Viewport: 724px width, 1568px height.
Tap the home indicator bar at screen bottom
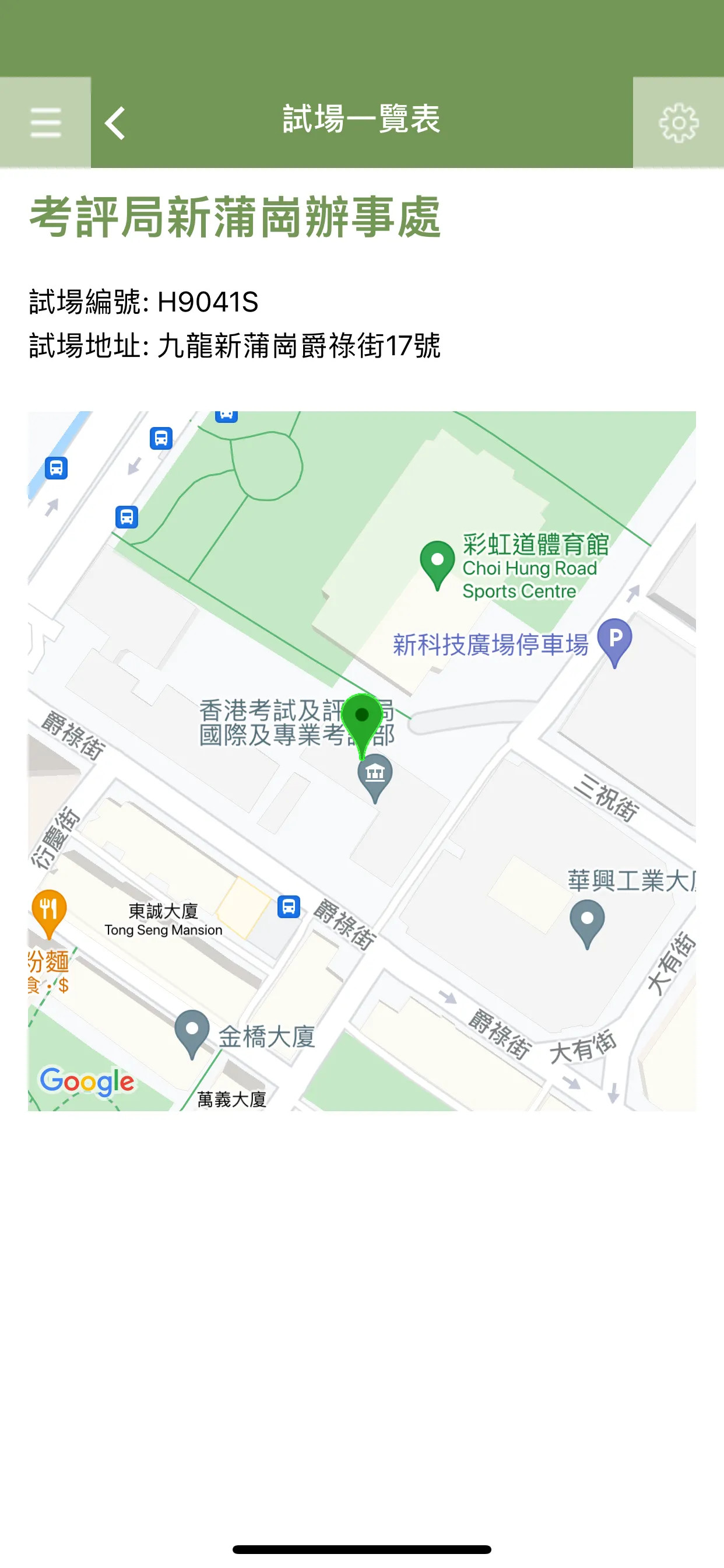[362, 1549]
